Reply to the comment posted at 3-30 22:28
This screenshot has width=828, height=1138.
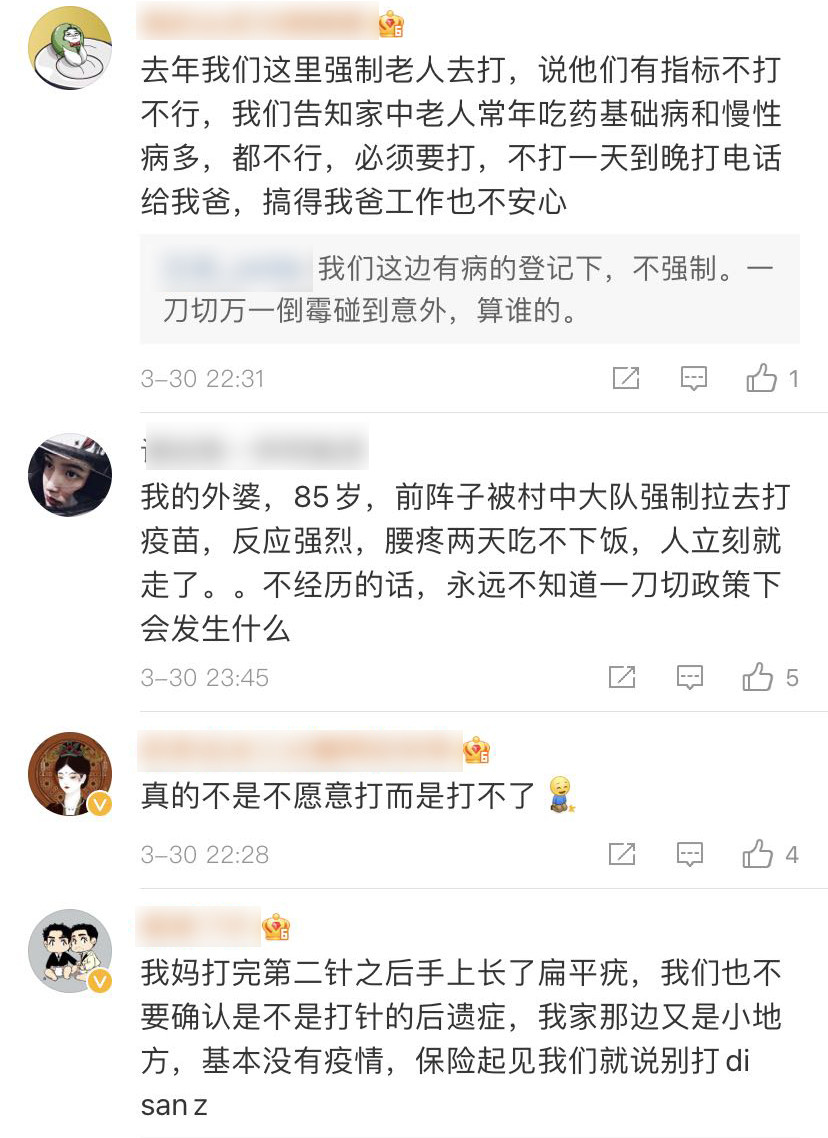pos(690,854)
